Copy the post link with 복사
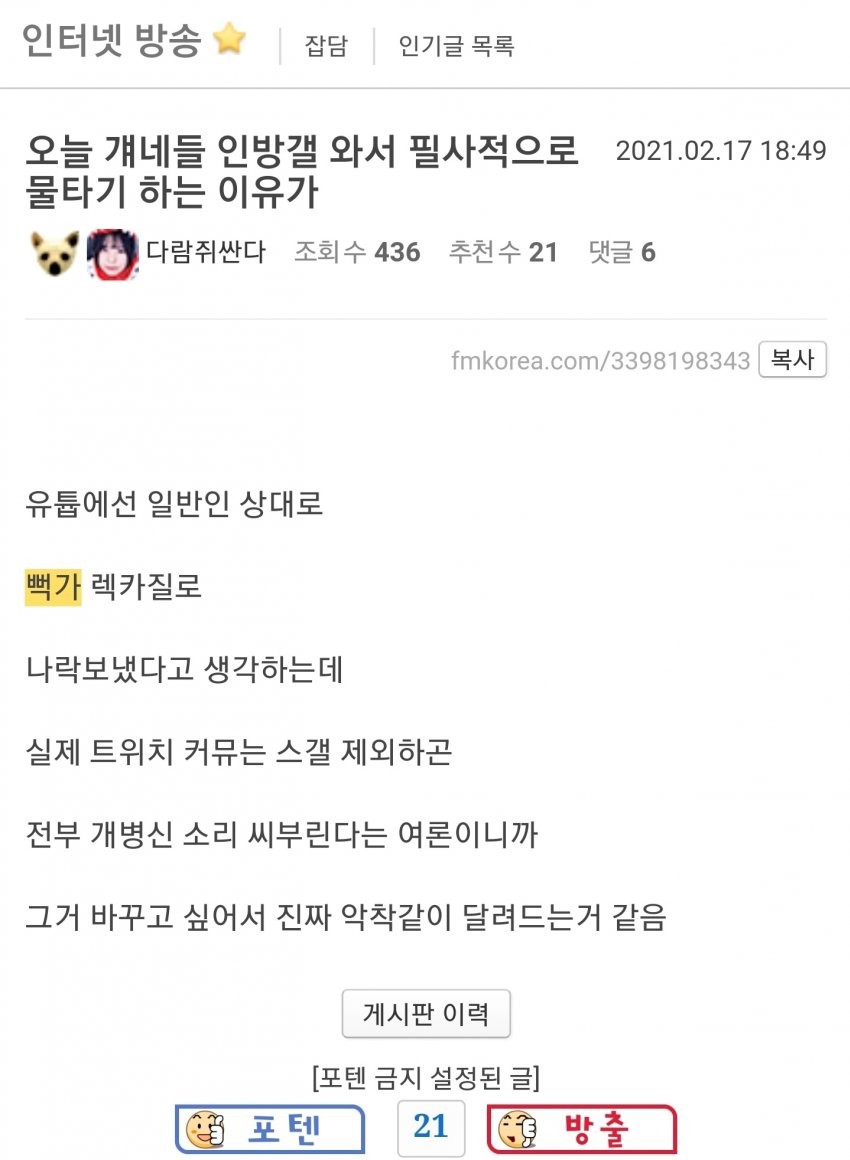Screen dimensions: 850x1160 (x=792, y=360)
